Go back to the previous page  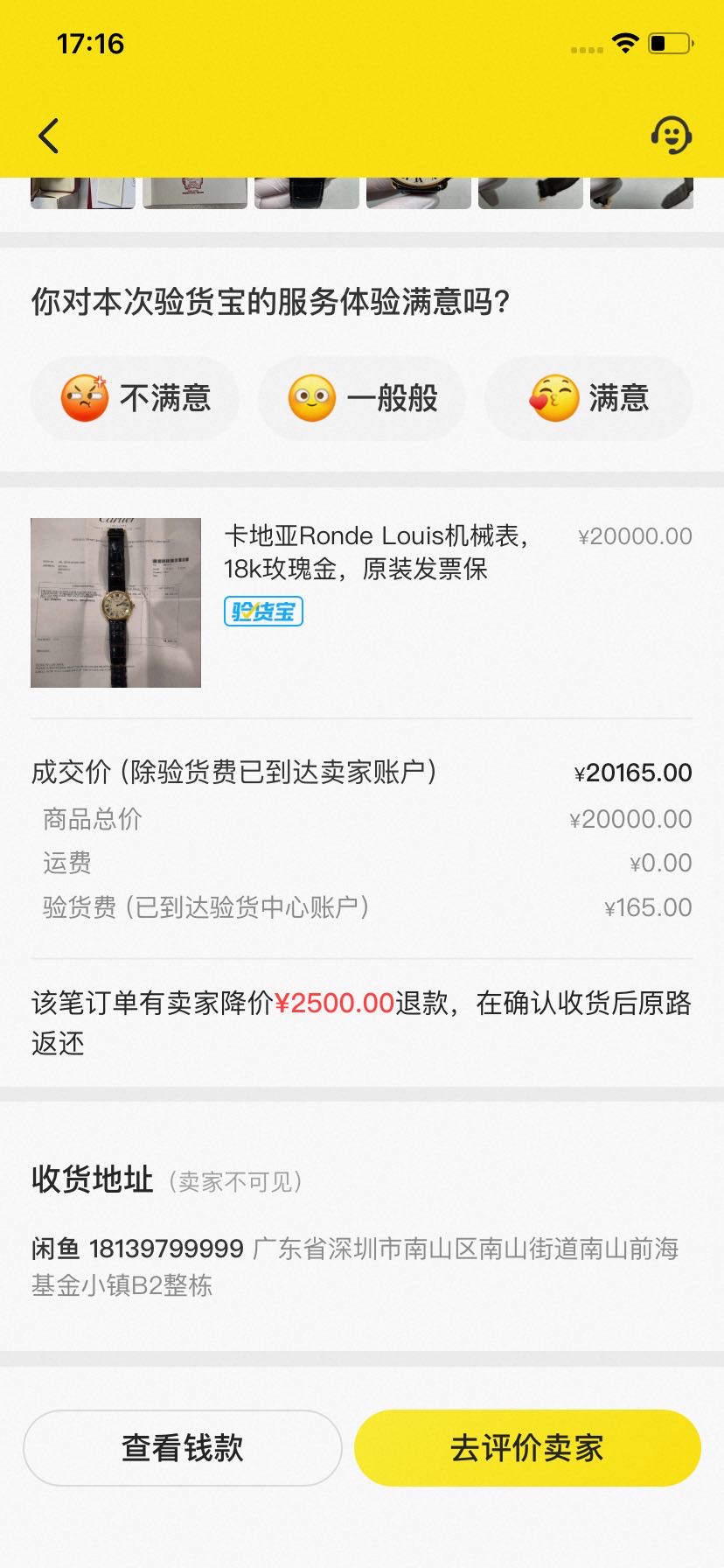49,136
